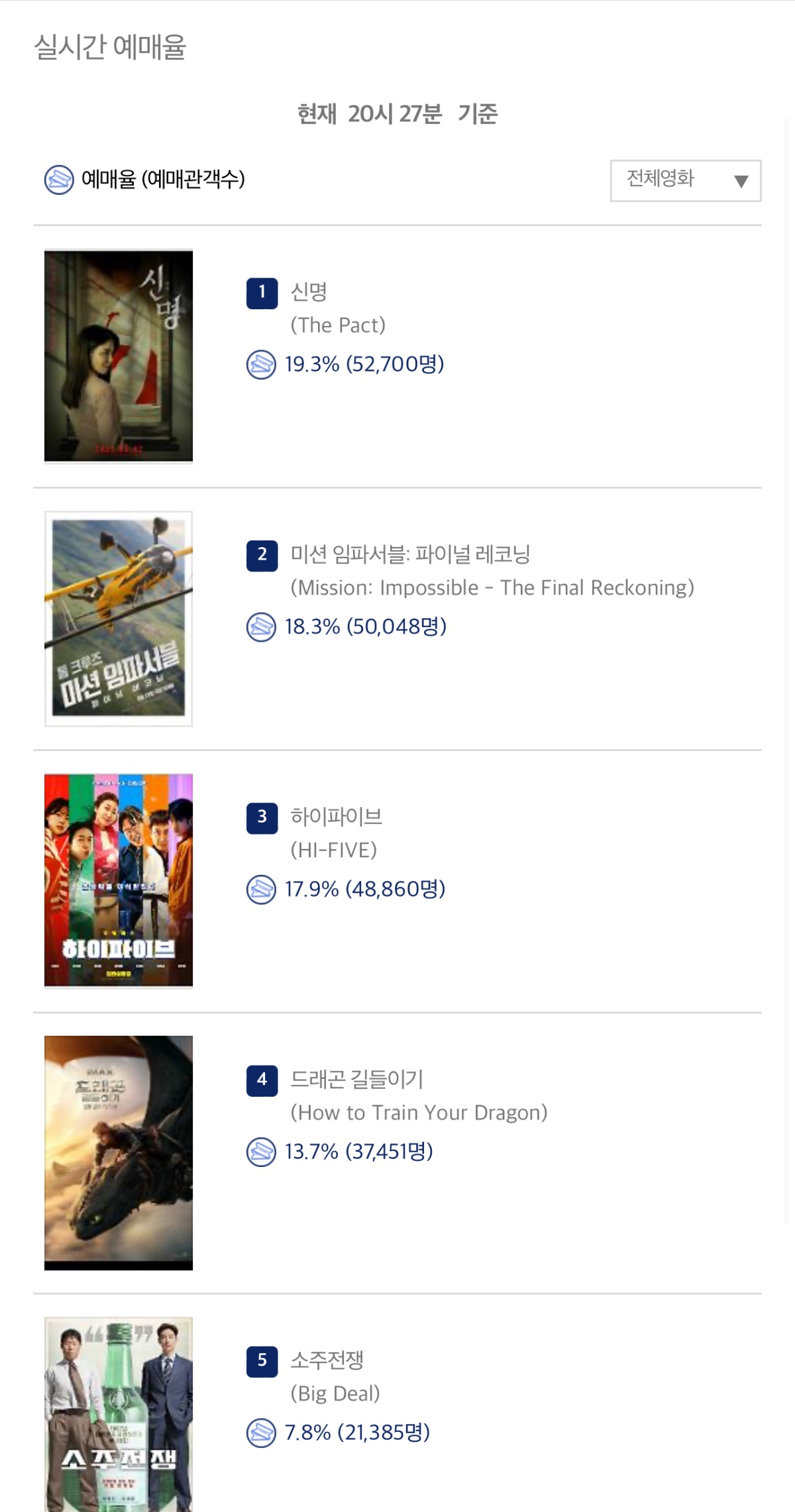Select the 신명 movie title link

coord(309,291)
